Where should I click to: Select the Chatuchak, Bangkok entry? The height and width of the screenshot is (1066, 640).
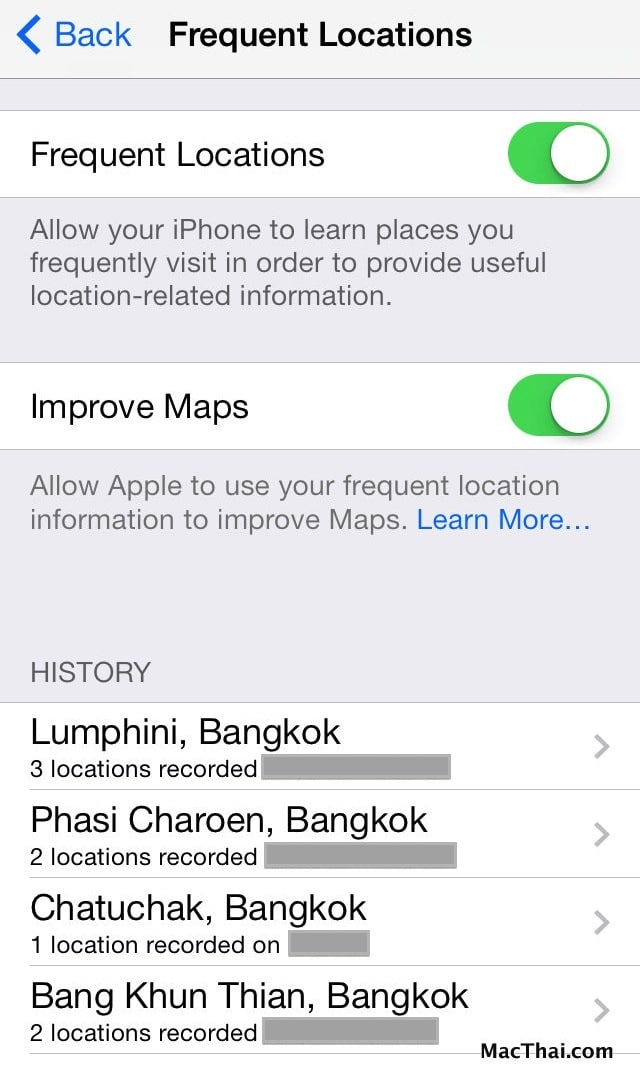click(x=320, y=921)
